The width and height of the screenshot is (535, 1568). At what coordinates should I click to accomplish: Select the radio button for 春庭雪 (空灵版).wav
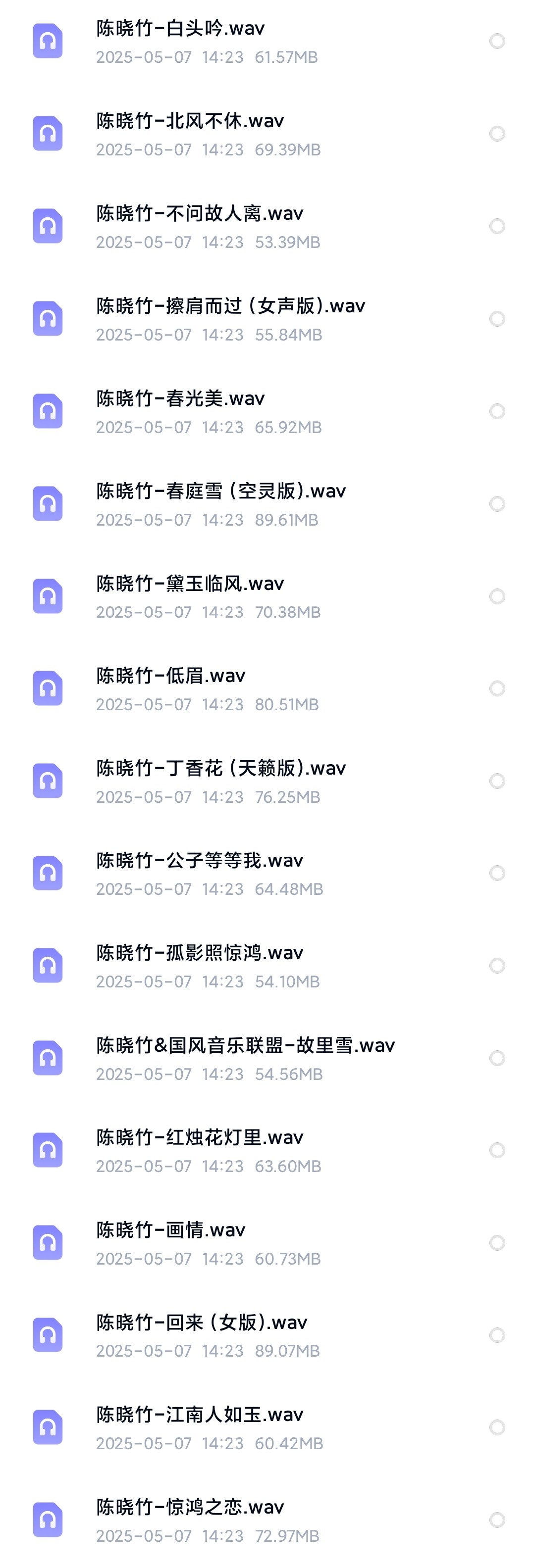click(497, 503)
